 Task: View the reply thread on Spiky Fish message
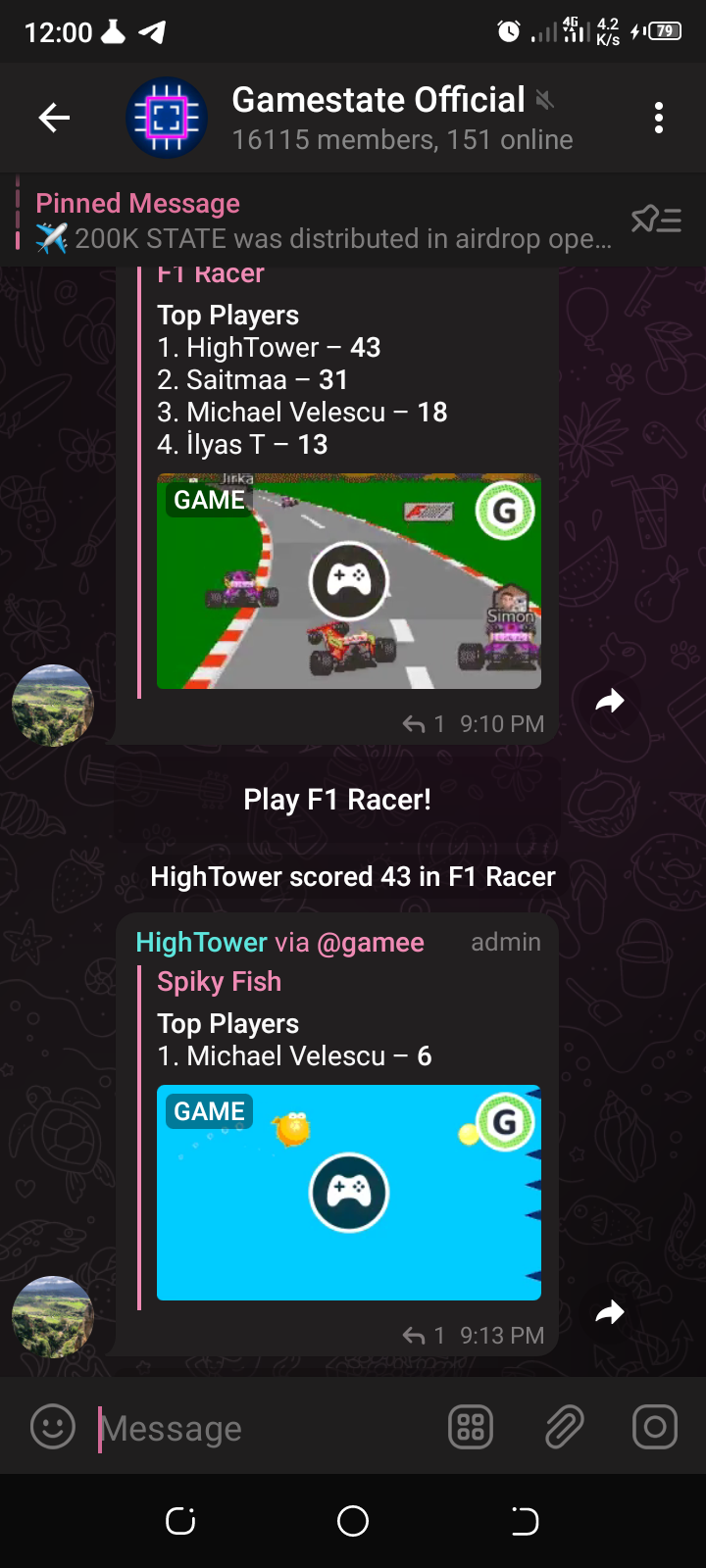pyautogui.click(x=425, y=1336)
